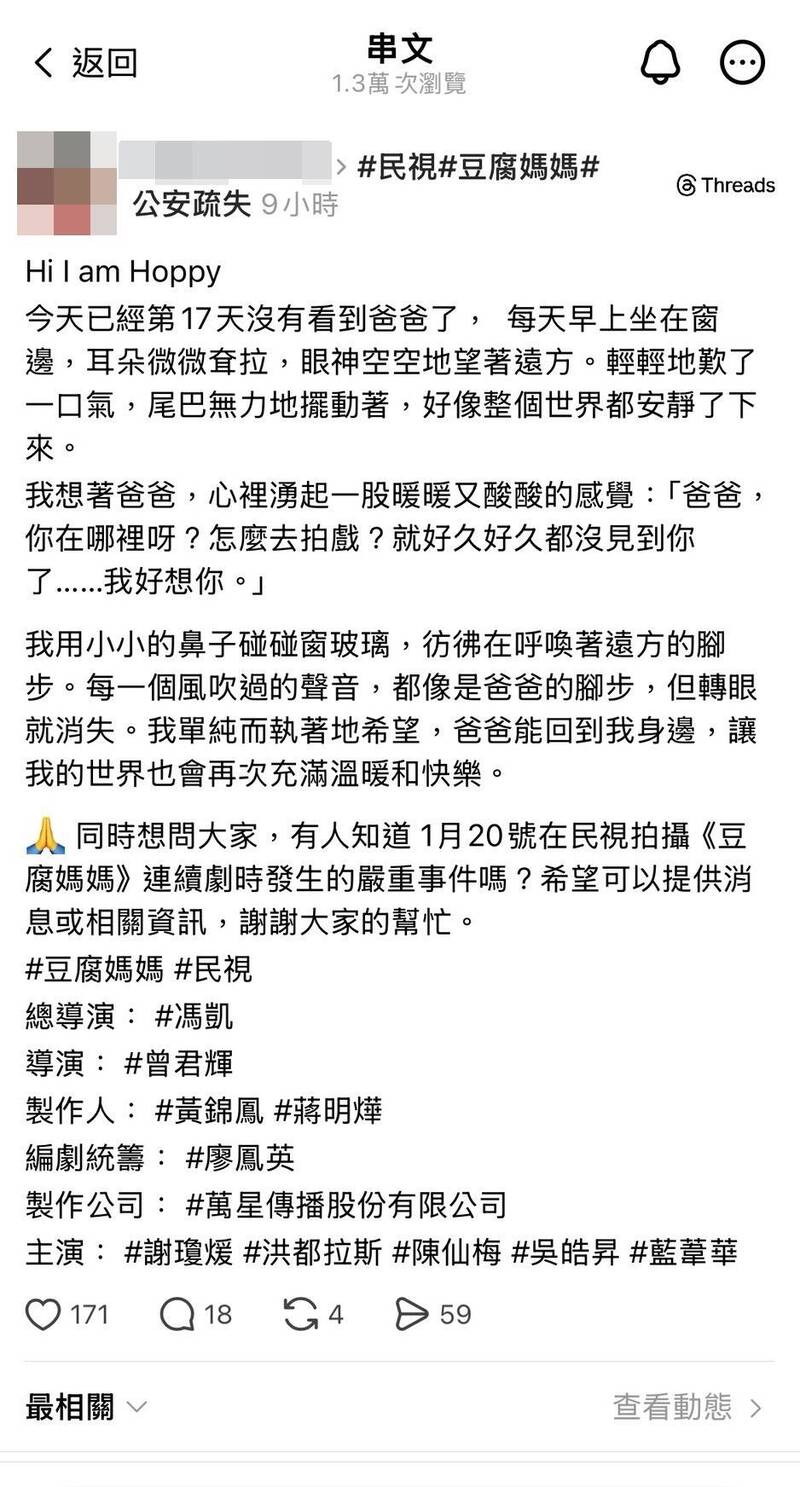Image resolution: width=800 pixels, height=1487 pixels.
Task: Share this post via send icon
Action: (x=411, y=1313)
